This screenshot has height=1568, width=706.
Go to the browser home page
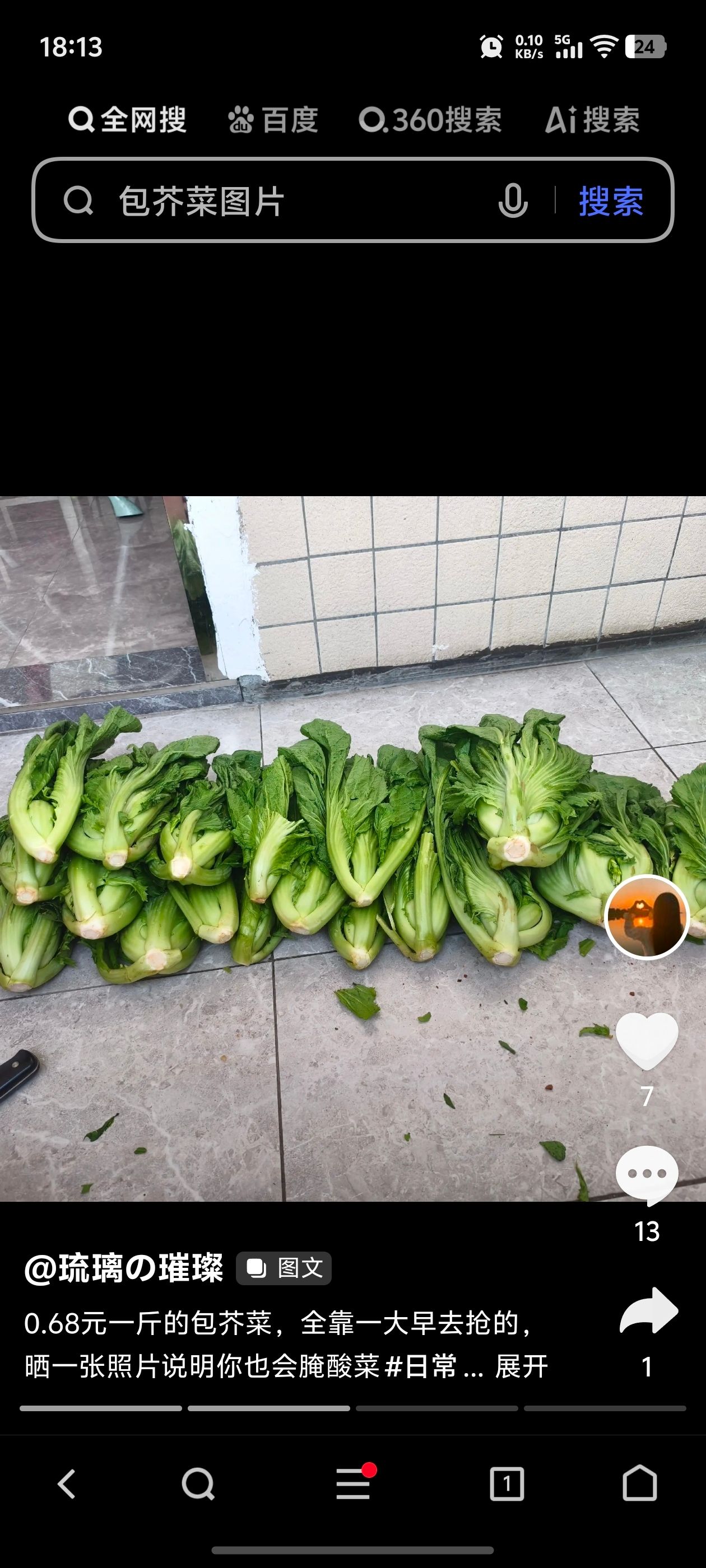click(x=640, y=1484)
